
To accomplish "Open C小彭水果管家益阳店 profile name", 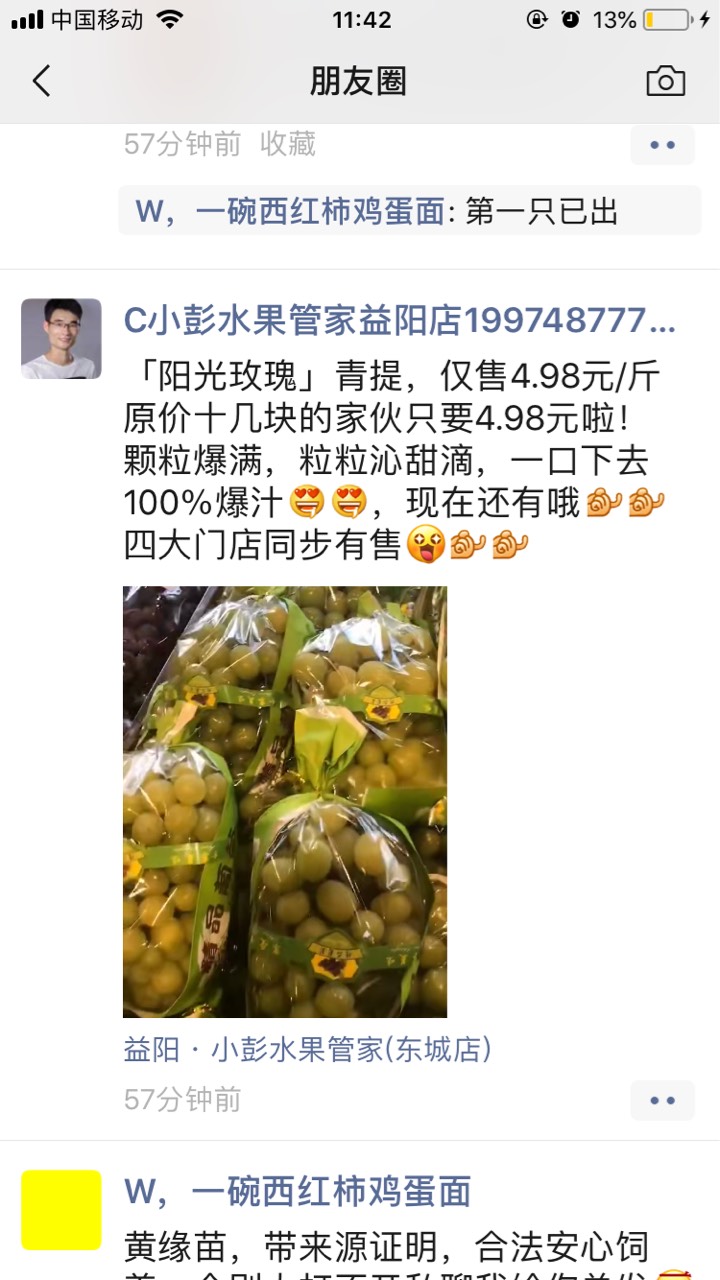I will pos(399,320).
